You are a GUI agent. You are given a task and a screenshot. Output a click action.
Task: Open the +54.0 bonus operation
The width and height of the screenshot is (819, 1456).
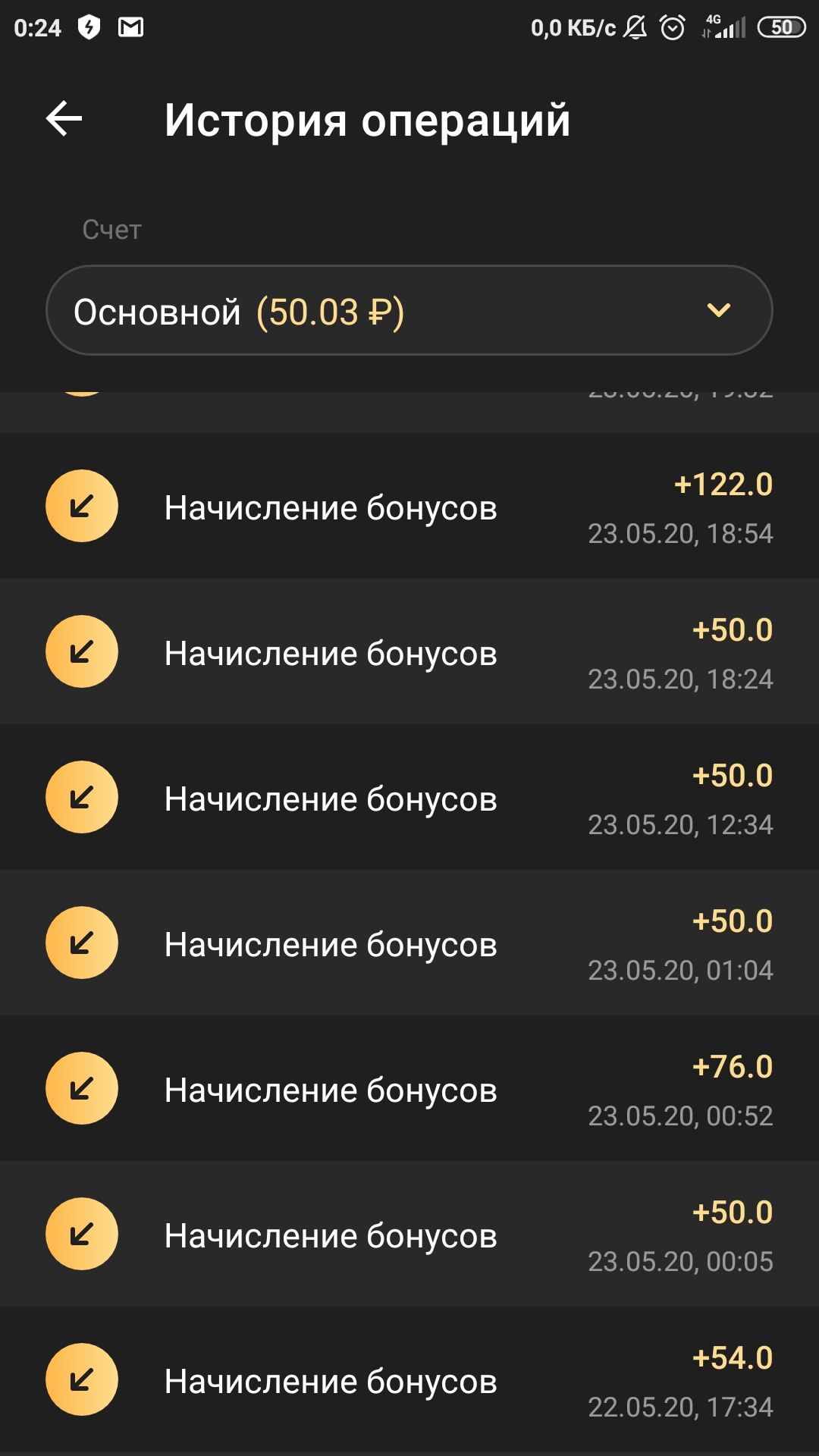point(409,1380)
